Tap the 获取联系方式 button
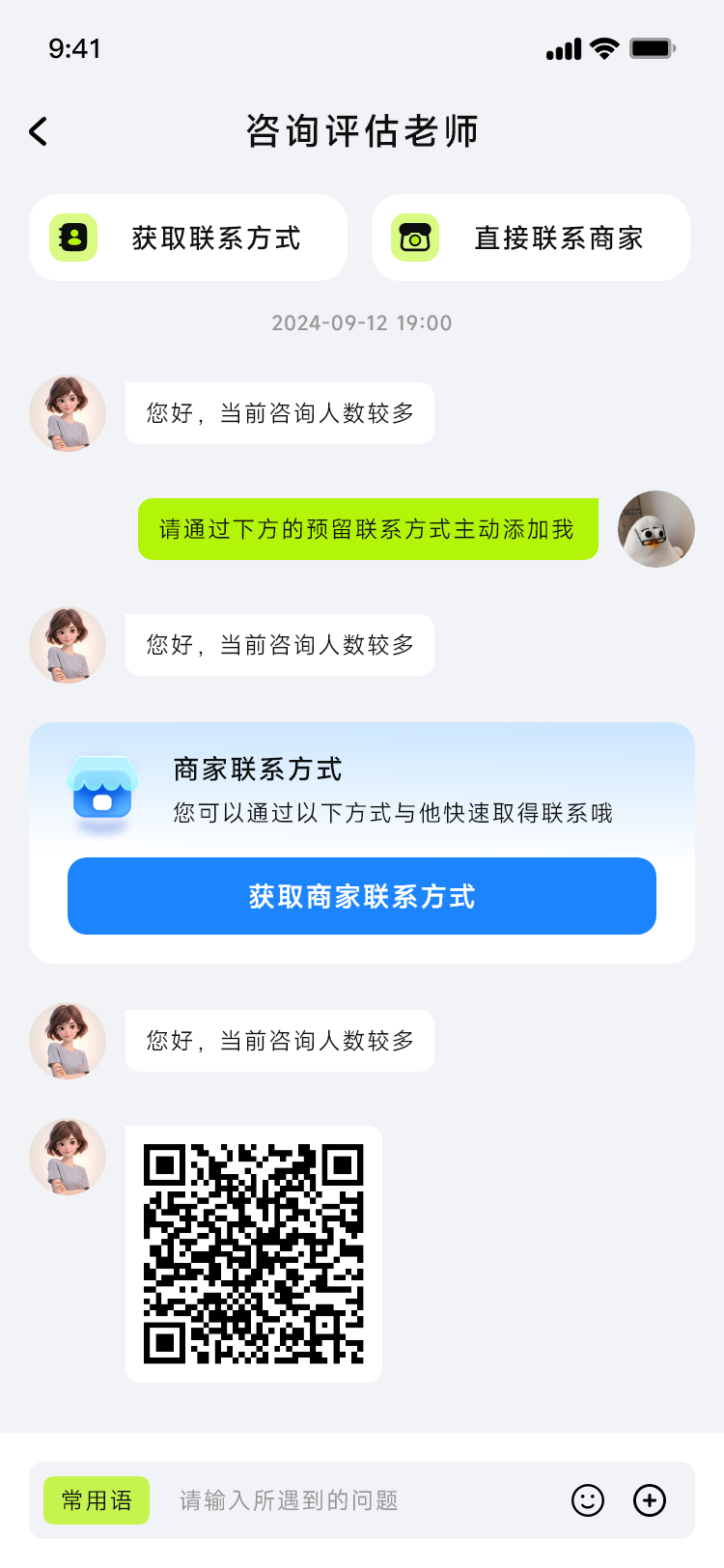Image resolution: width=724 pixels, height=1568 pixels. 188,238
